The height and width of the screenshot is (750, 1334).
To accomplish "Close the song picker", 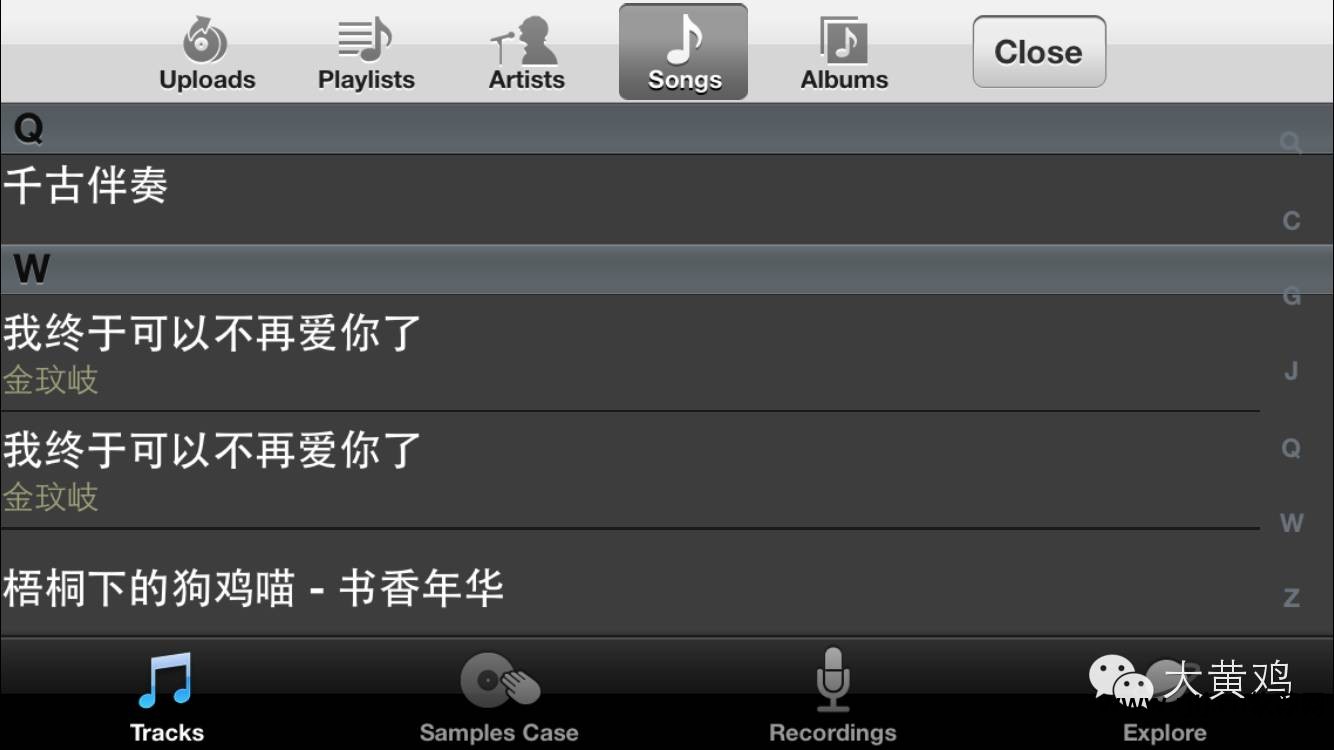I will (1038, 52).
